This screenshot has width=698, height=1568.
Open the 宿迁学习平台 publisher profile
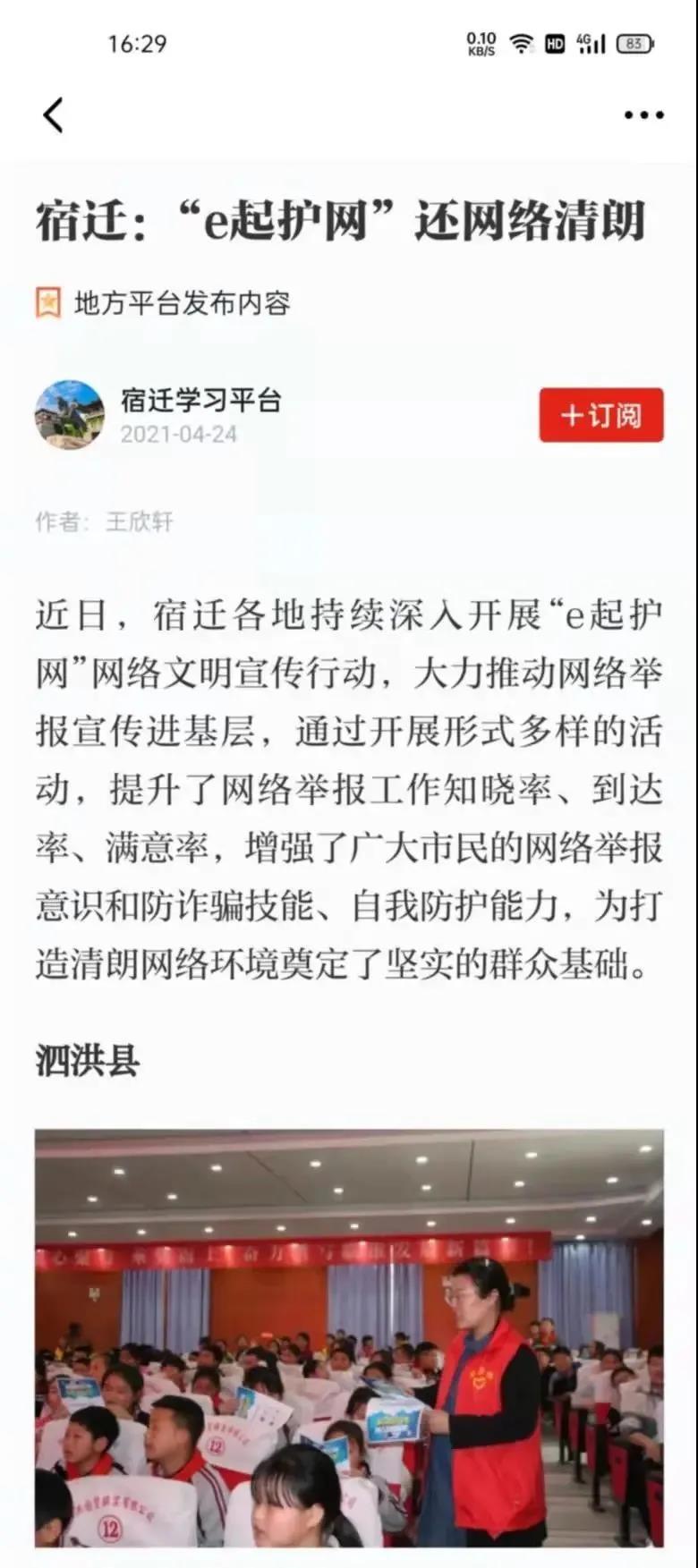coord(200,401)
